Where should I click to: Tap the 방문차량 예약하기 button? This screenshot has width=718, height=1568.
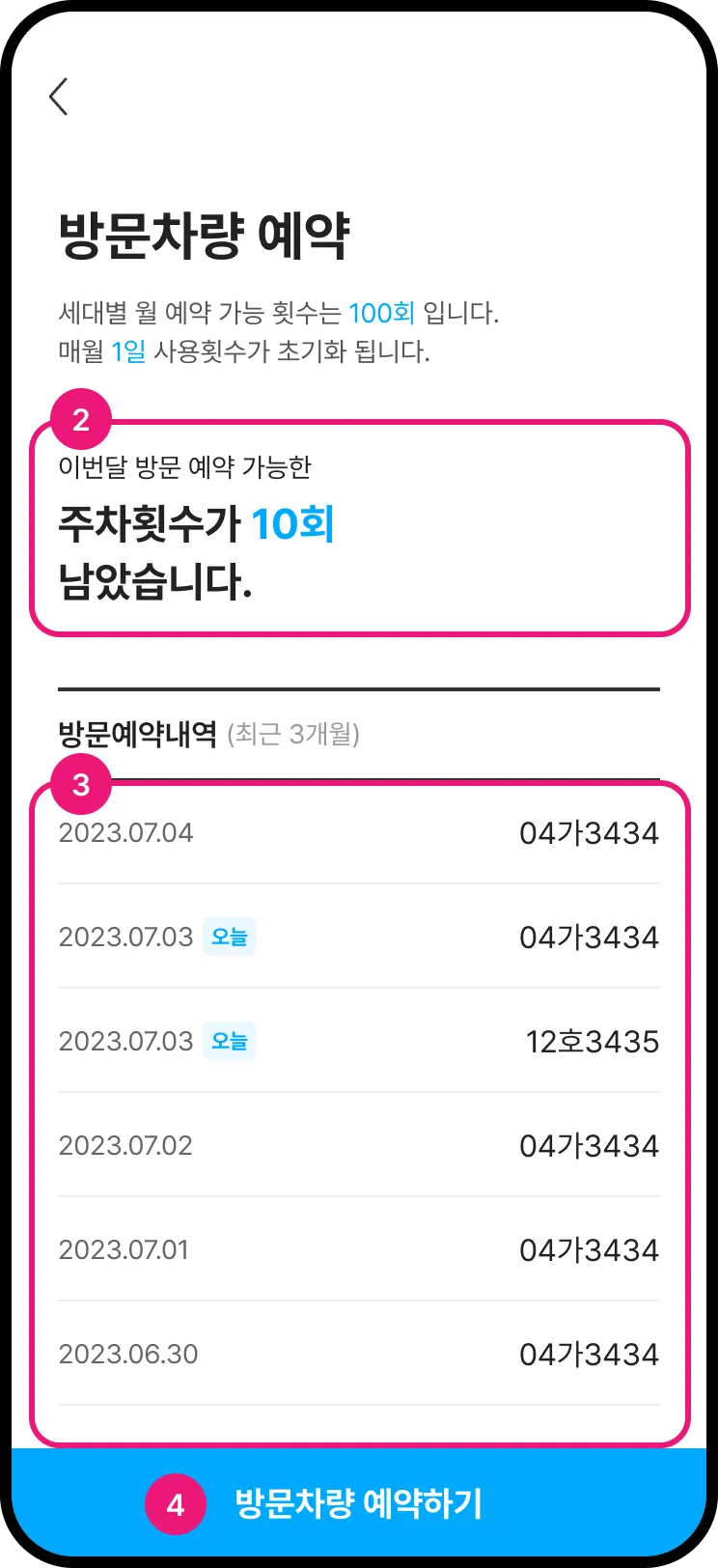click(x=359, y=1502)
